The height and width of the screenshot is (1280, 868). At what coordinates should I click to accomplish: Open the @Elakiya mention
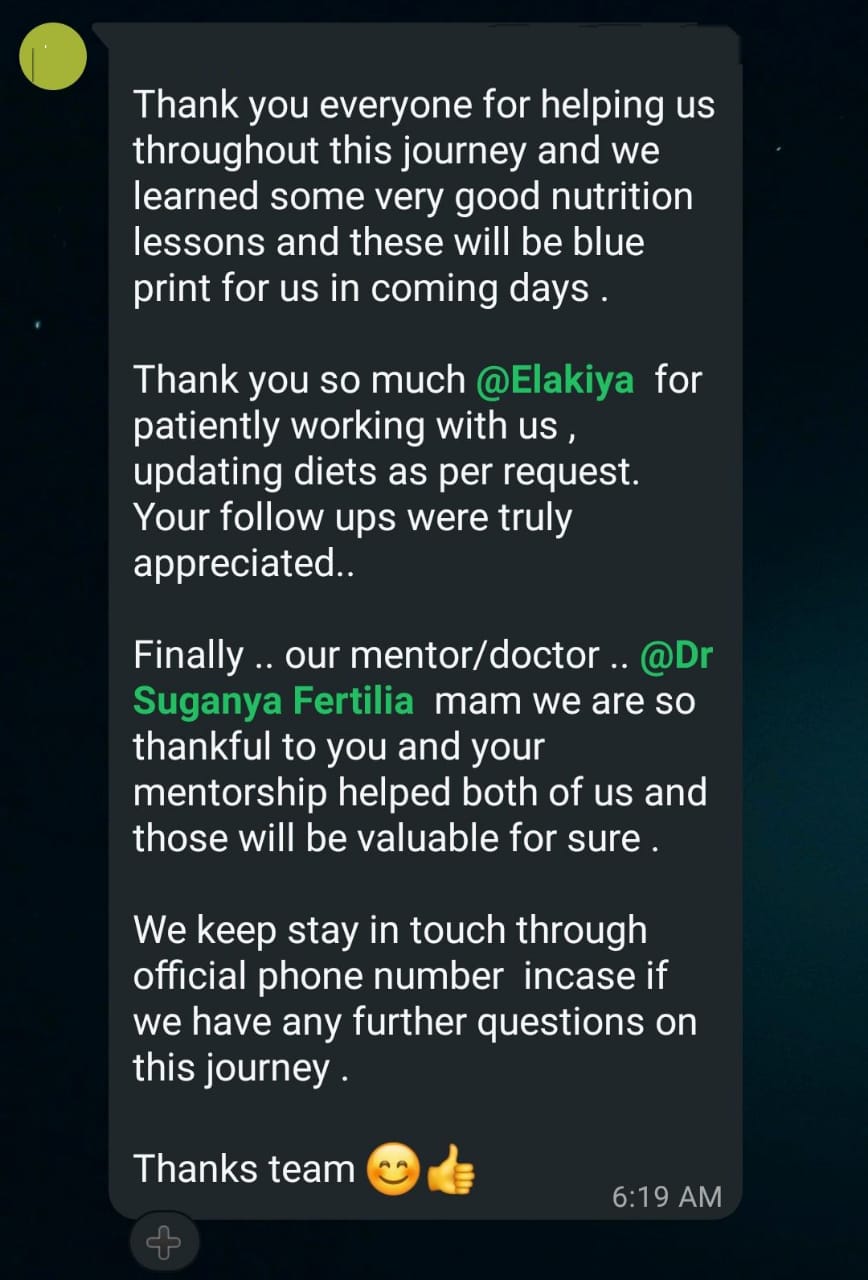coord(555,381)
